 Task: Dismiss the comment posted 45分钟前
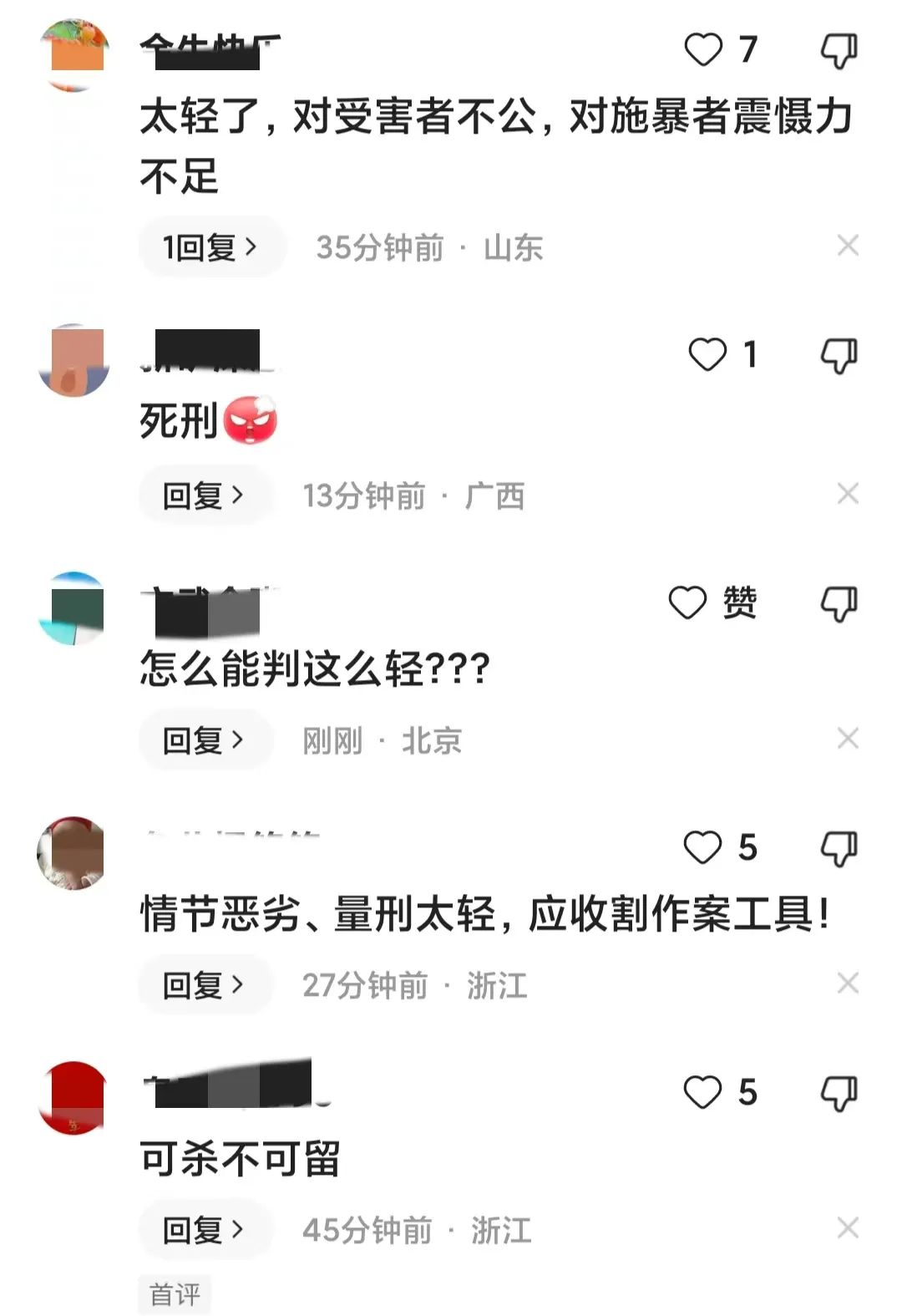[848, 1228]
